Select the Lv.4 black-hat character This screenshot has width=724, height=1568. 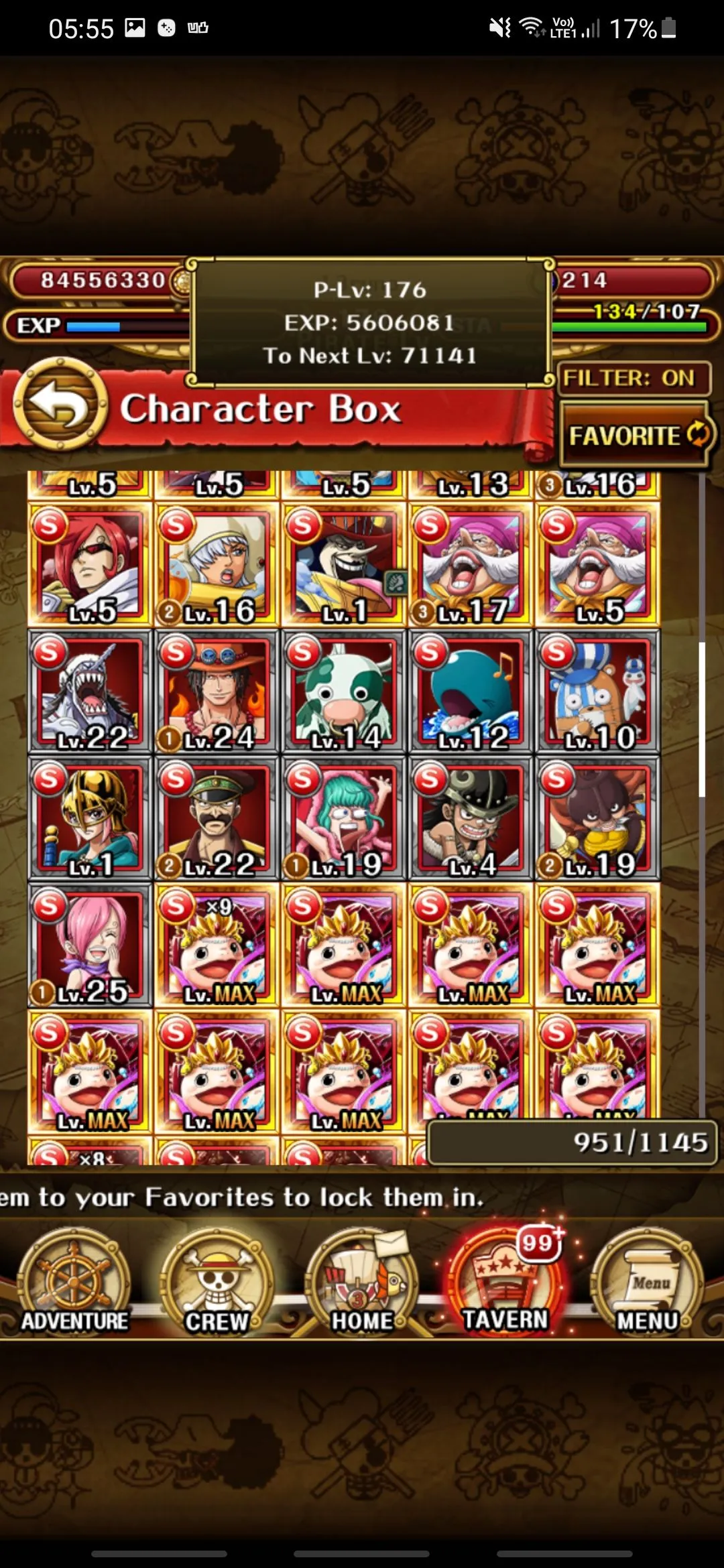point(471,820)
